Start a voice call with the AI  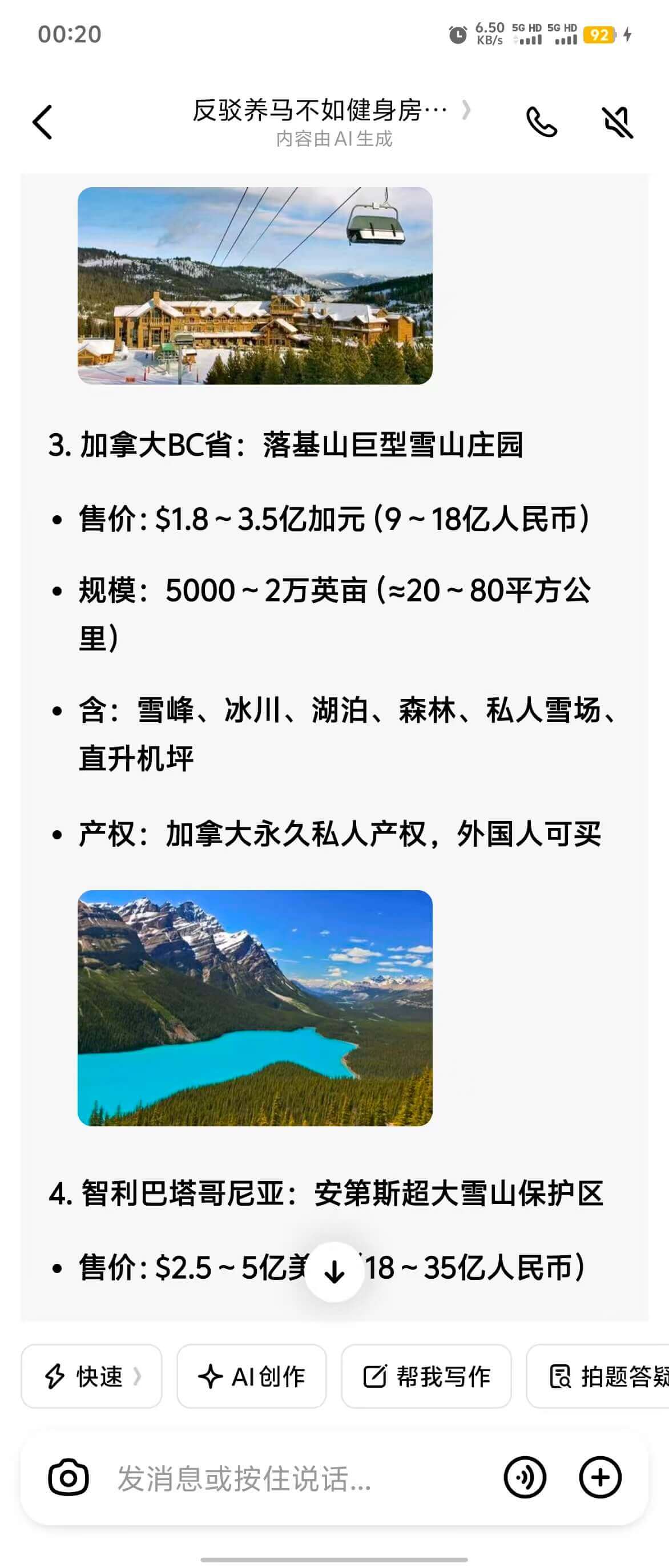(x=541, y=122)
